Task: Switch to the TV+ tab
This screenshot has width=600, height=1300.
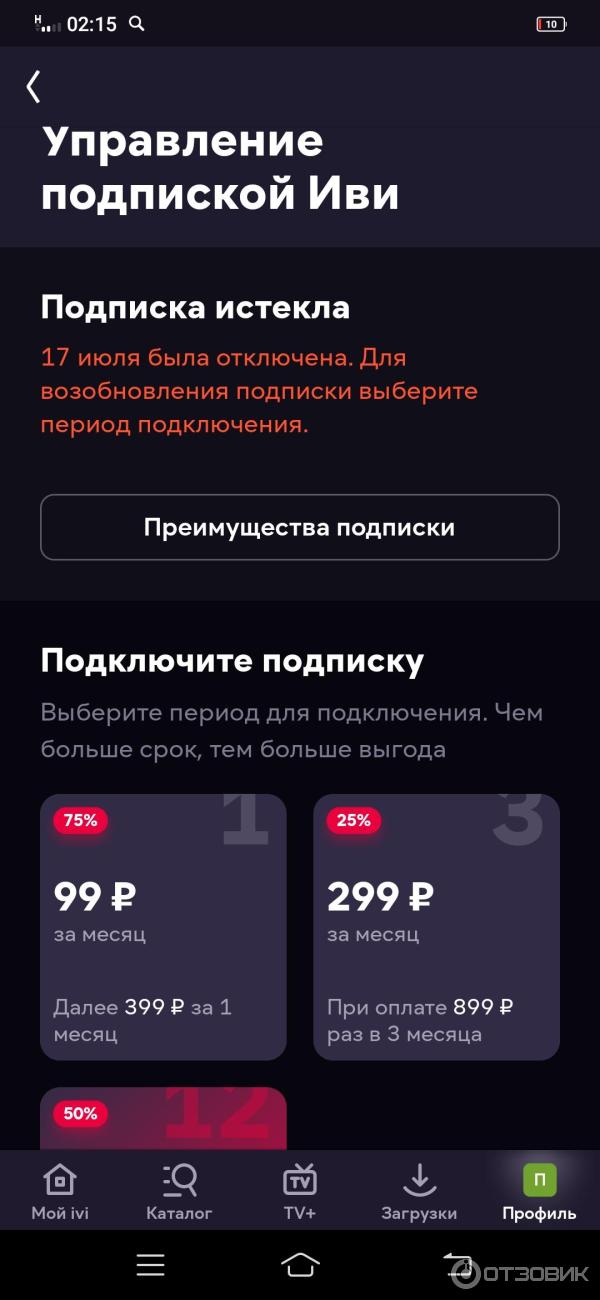Action: (300, 1191)
